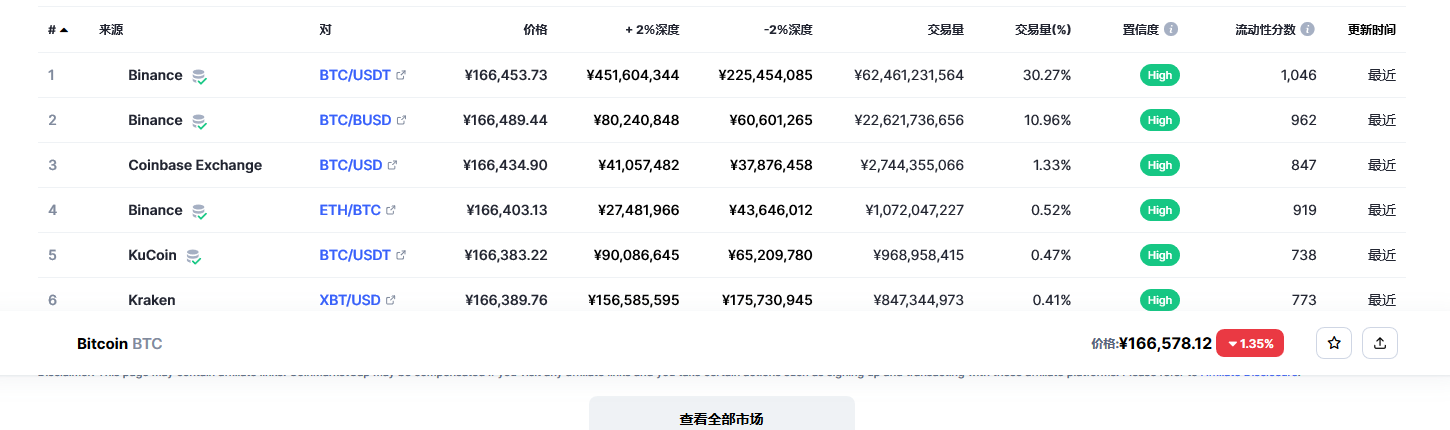The width and height of the screenshot is (1450, 430).
Task: Share the Bitcoin page
Action: point(1380,343)
